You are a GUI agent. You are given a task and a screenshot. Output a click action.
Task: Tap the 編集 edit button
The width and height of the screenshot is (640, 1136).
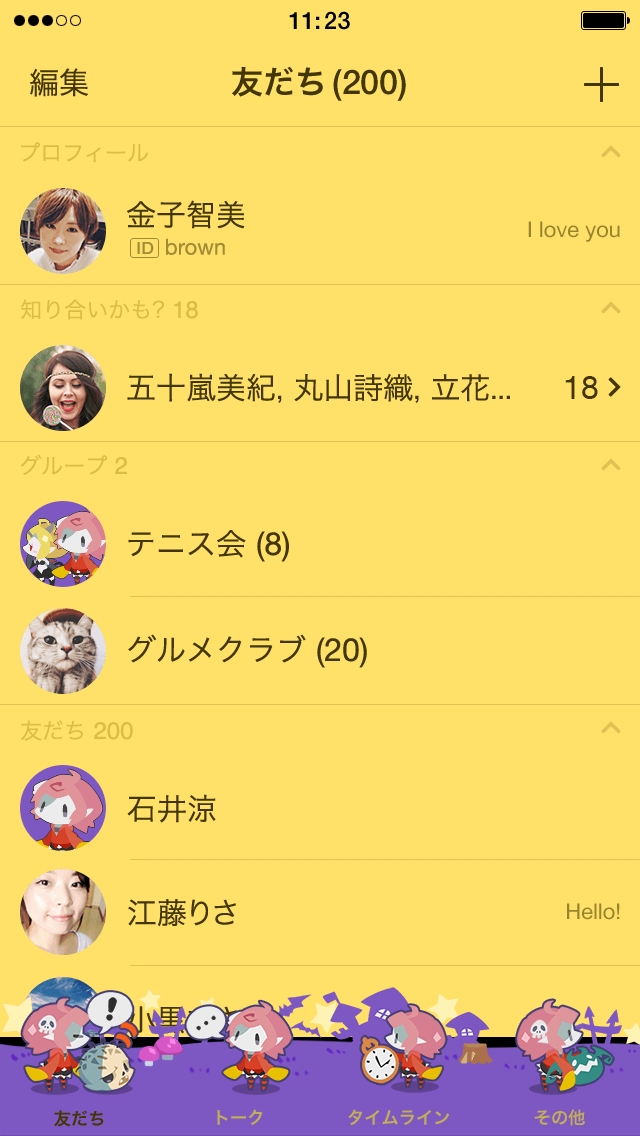point(59,84)
